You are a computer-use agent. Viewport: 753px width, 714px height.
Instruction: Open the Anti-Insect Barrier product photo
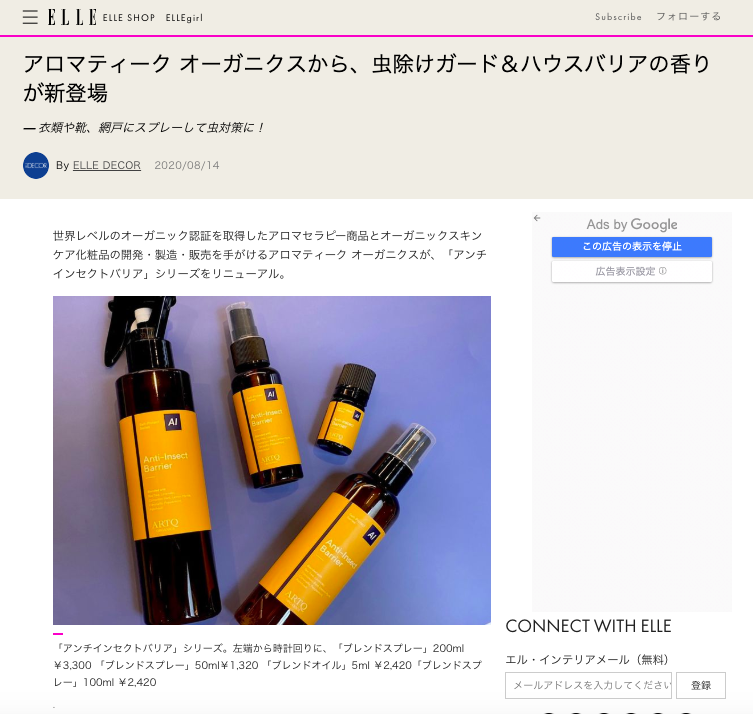(x=271, y=460)
